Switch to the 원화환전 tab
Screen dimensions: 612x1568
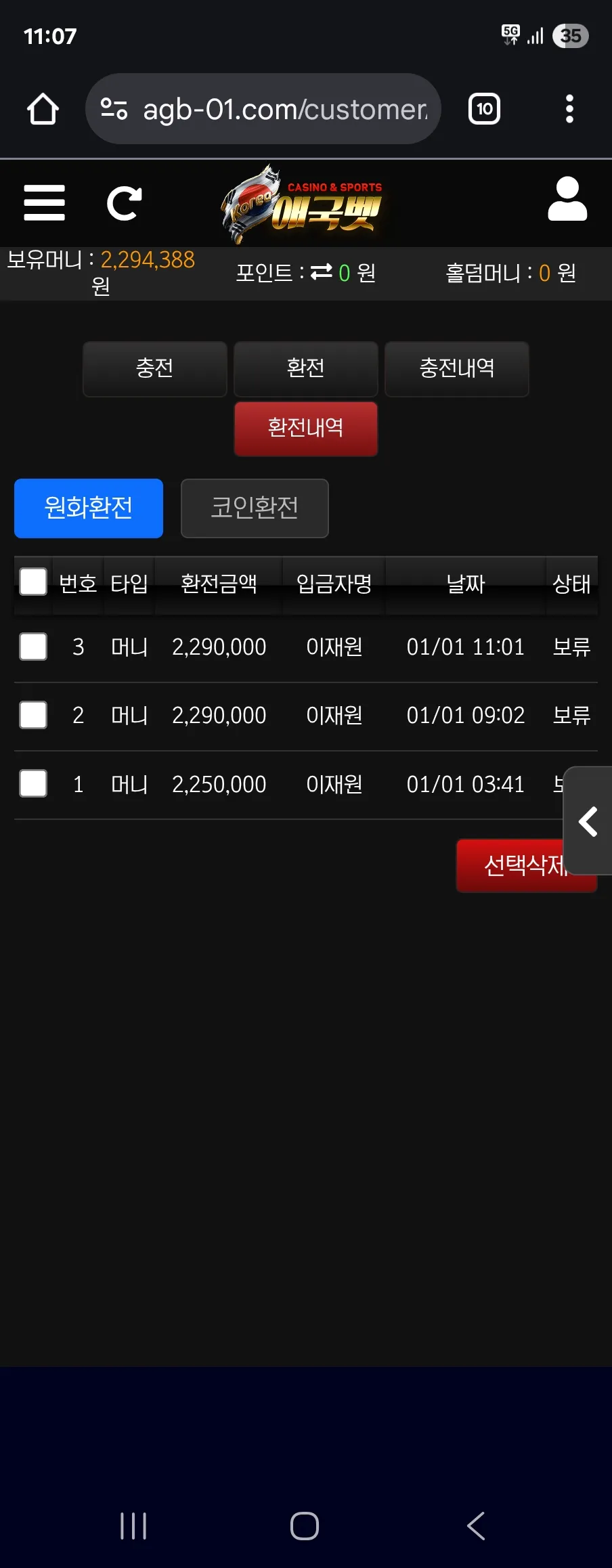click(89, 508)
